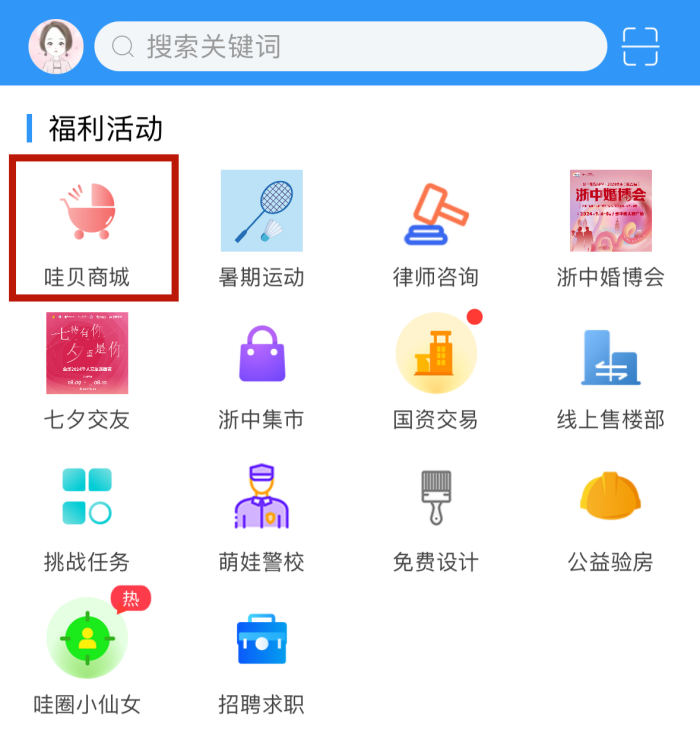Image resolution: width=700 pixels, height=739 pixels.
Task: Open the QR scan icon
Action: pos(641,46)
